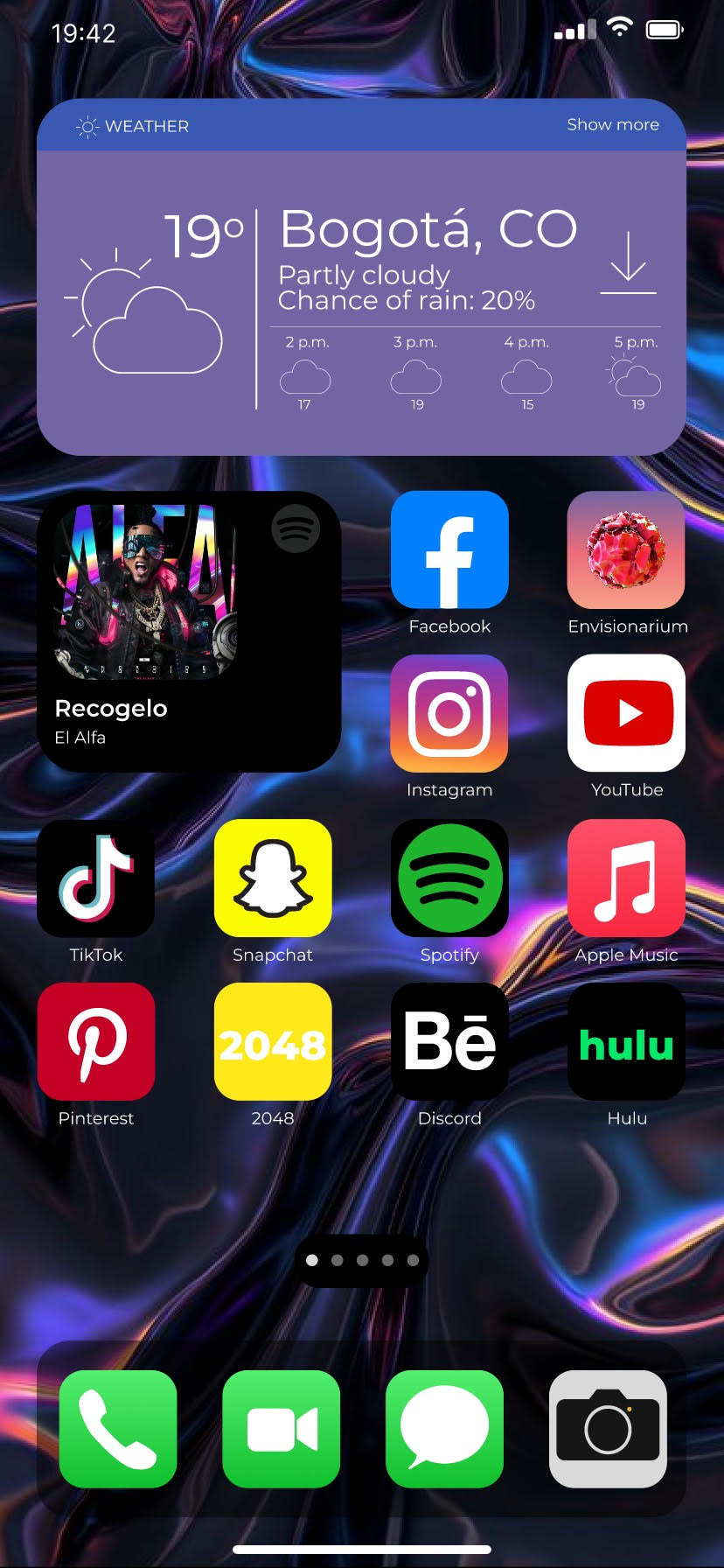Launch the YouTube app

626,714
